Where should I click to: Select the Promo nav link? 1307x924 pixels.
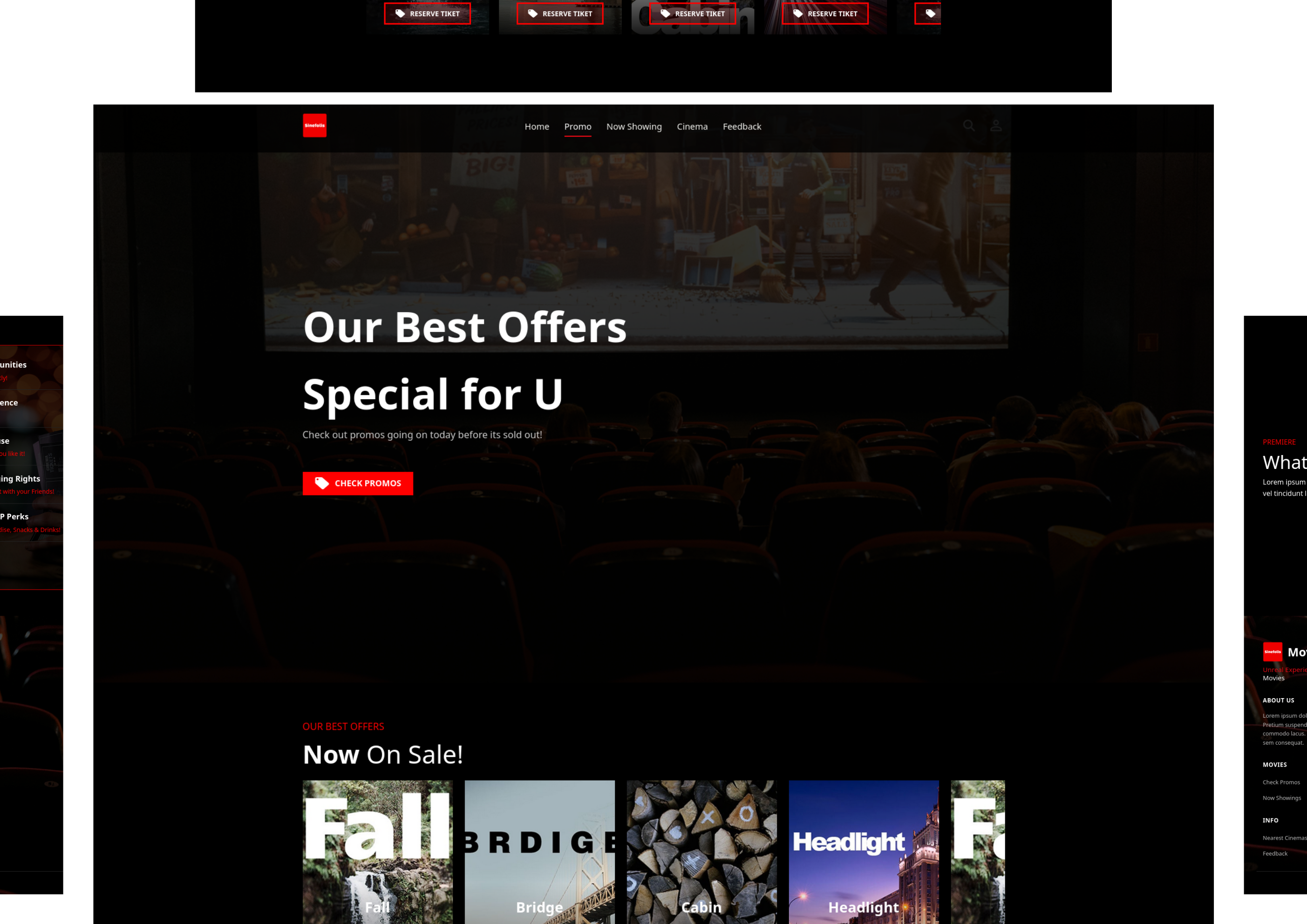[x=577, y=126]
